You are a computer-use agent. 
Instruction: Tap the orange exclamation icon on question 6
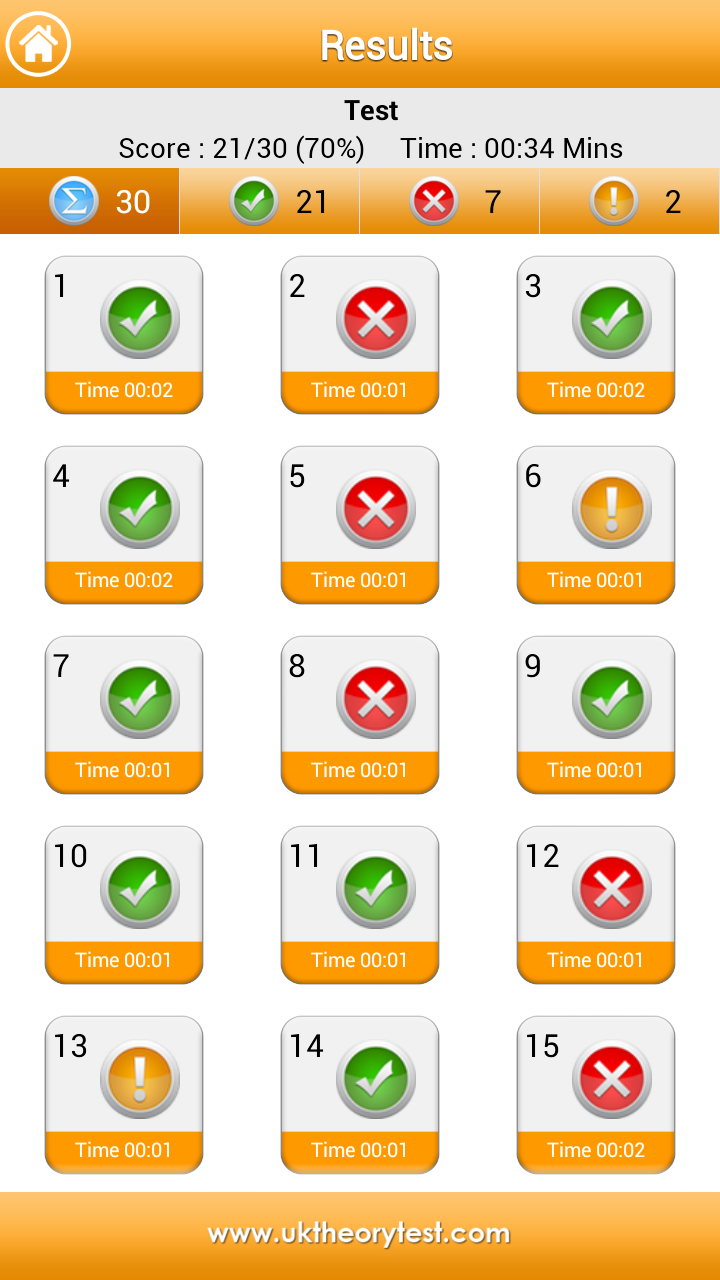tap(610, 509)
